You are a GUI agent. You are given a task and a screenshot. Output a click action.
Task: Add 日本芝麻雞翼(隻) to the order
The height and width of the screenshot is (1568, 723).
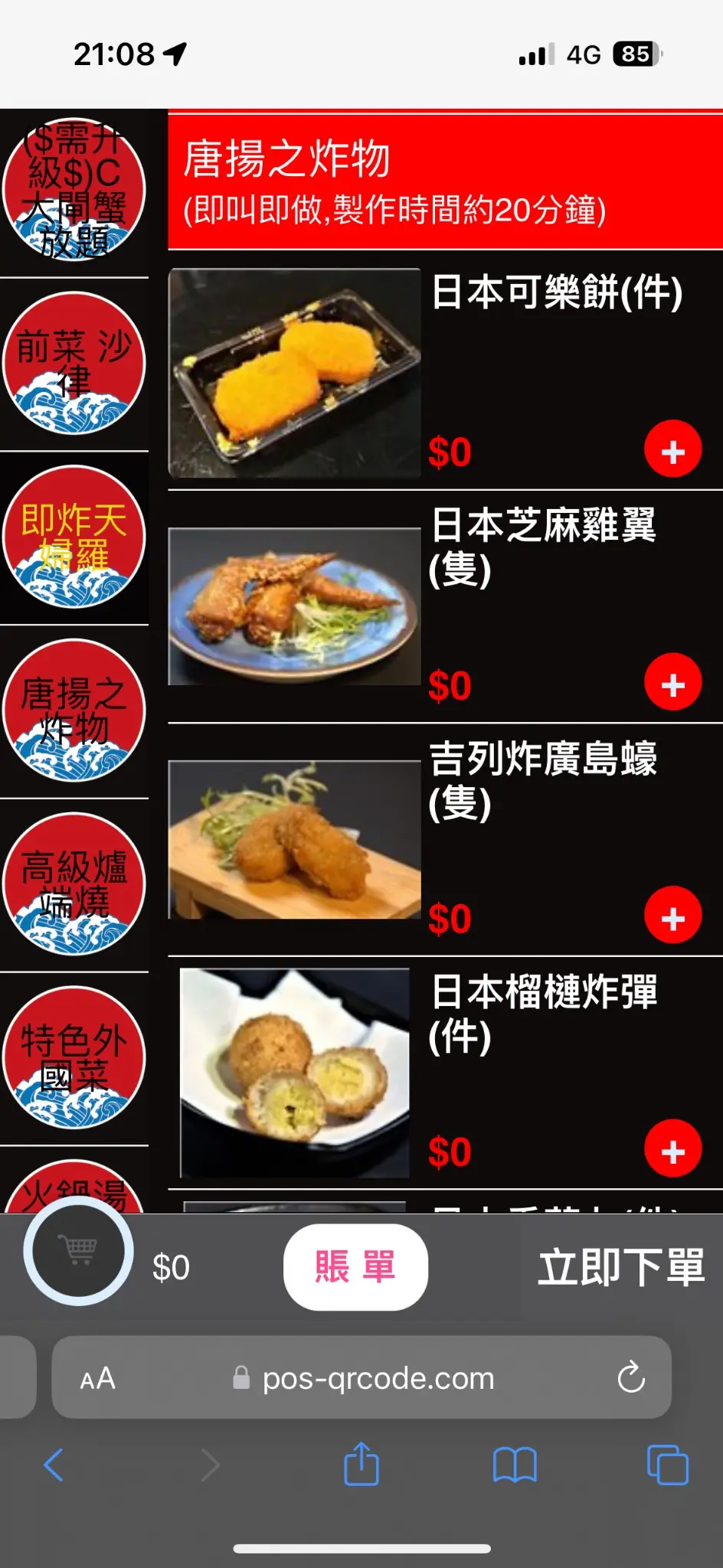click(672, 683)
